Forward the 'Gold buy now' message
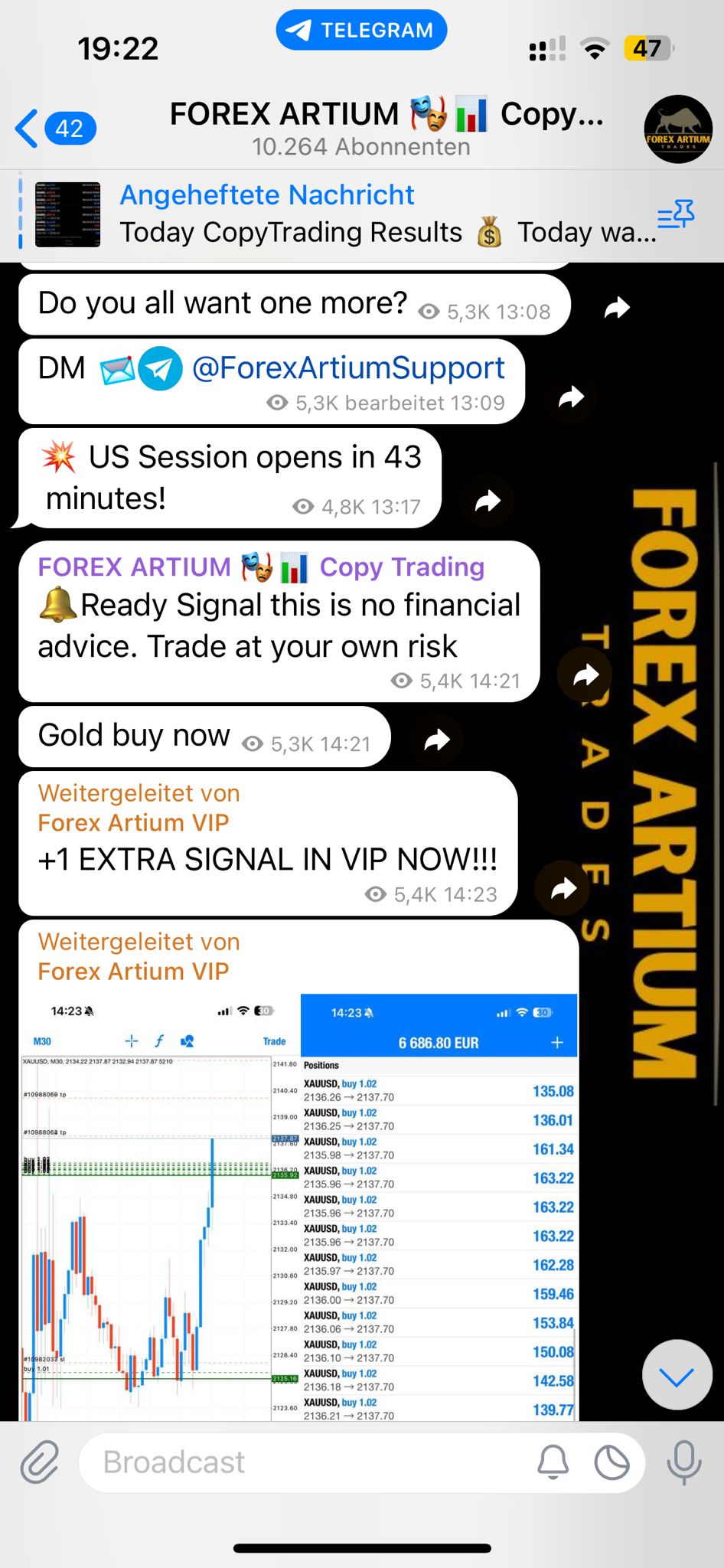Viewport: 724px width, 1568px height. point(437,740)
